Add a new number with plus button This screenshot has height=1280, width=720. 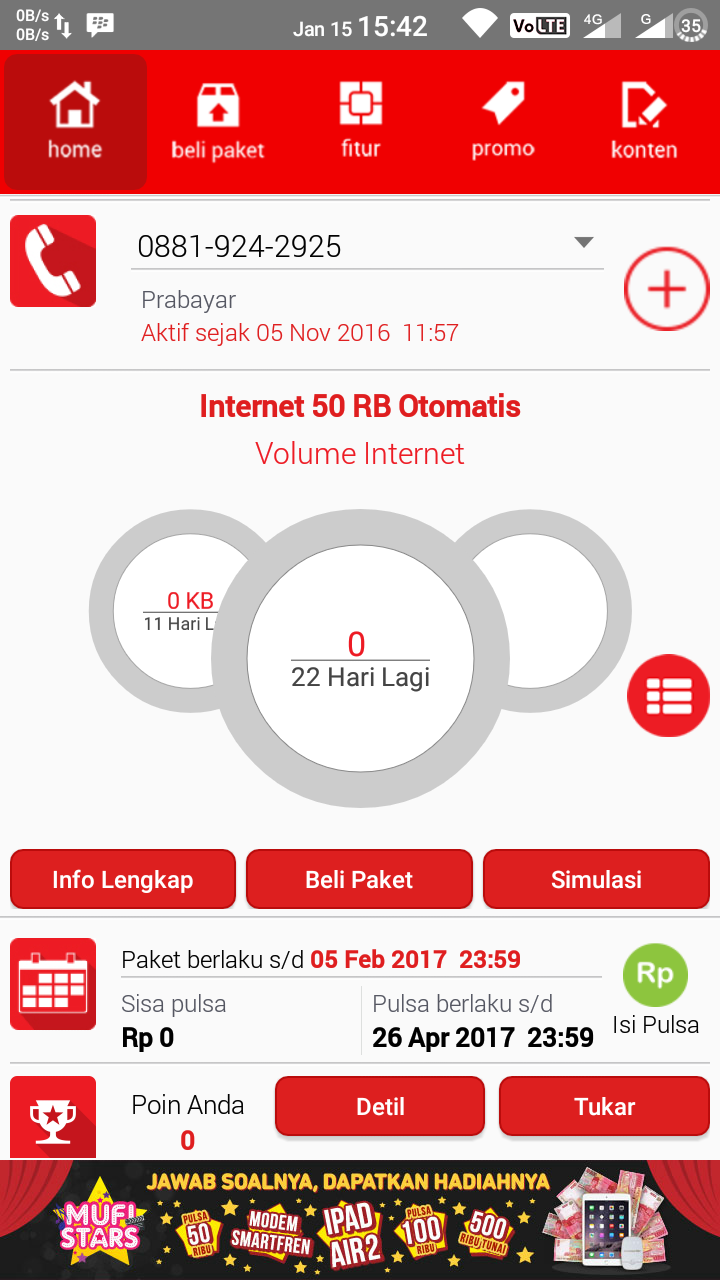(x=666, y=289)
